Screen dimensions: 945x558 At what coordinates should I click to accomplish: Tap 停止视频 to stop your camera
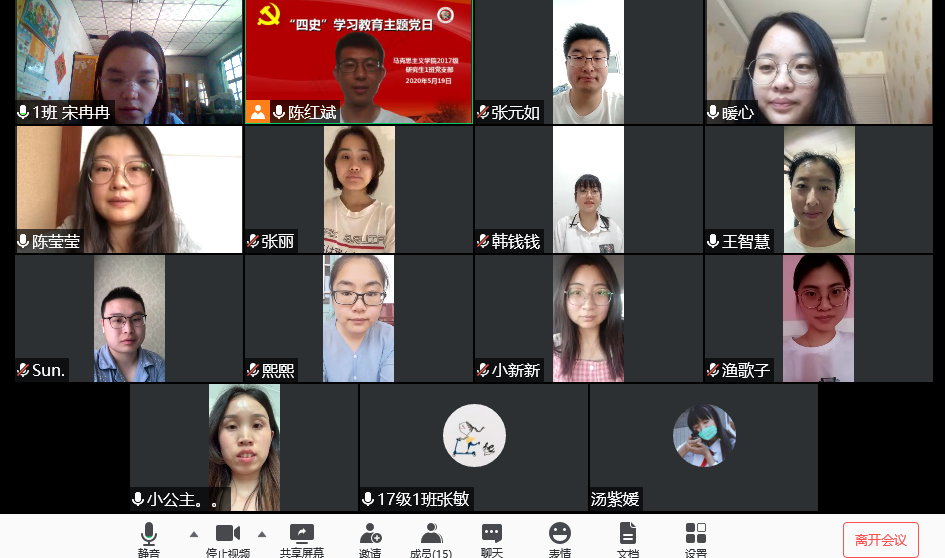[228, 538]
